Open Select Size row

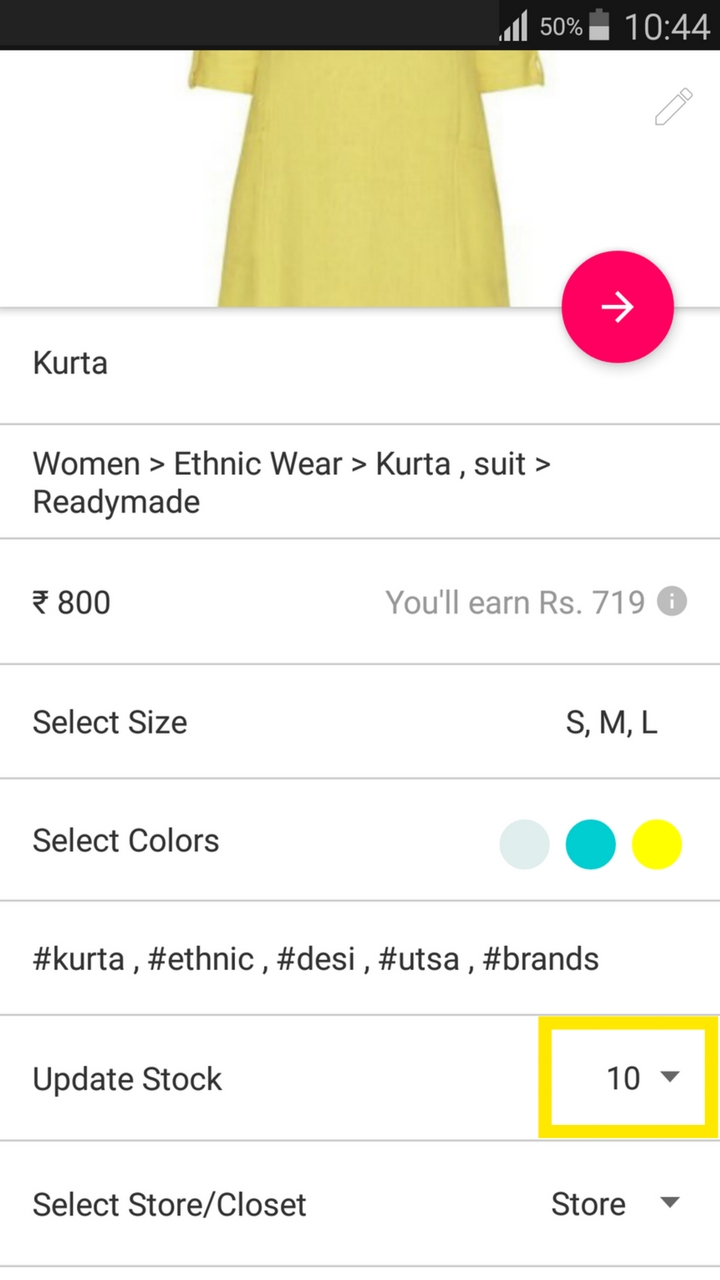[x=360, y=722]
